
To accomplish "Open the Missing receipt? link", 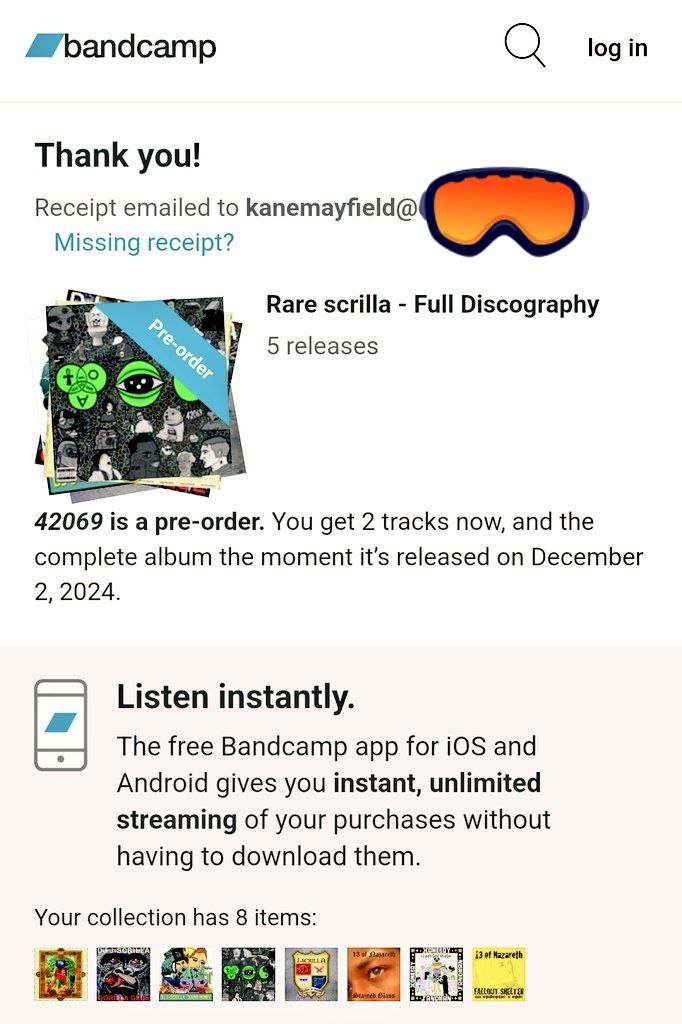I will tap(144, 242).
